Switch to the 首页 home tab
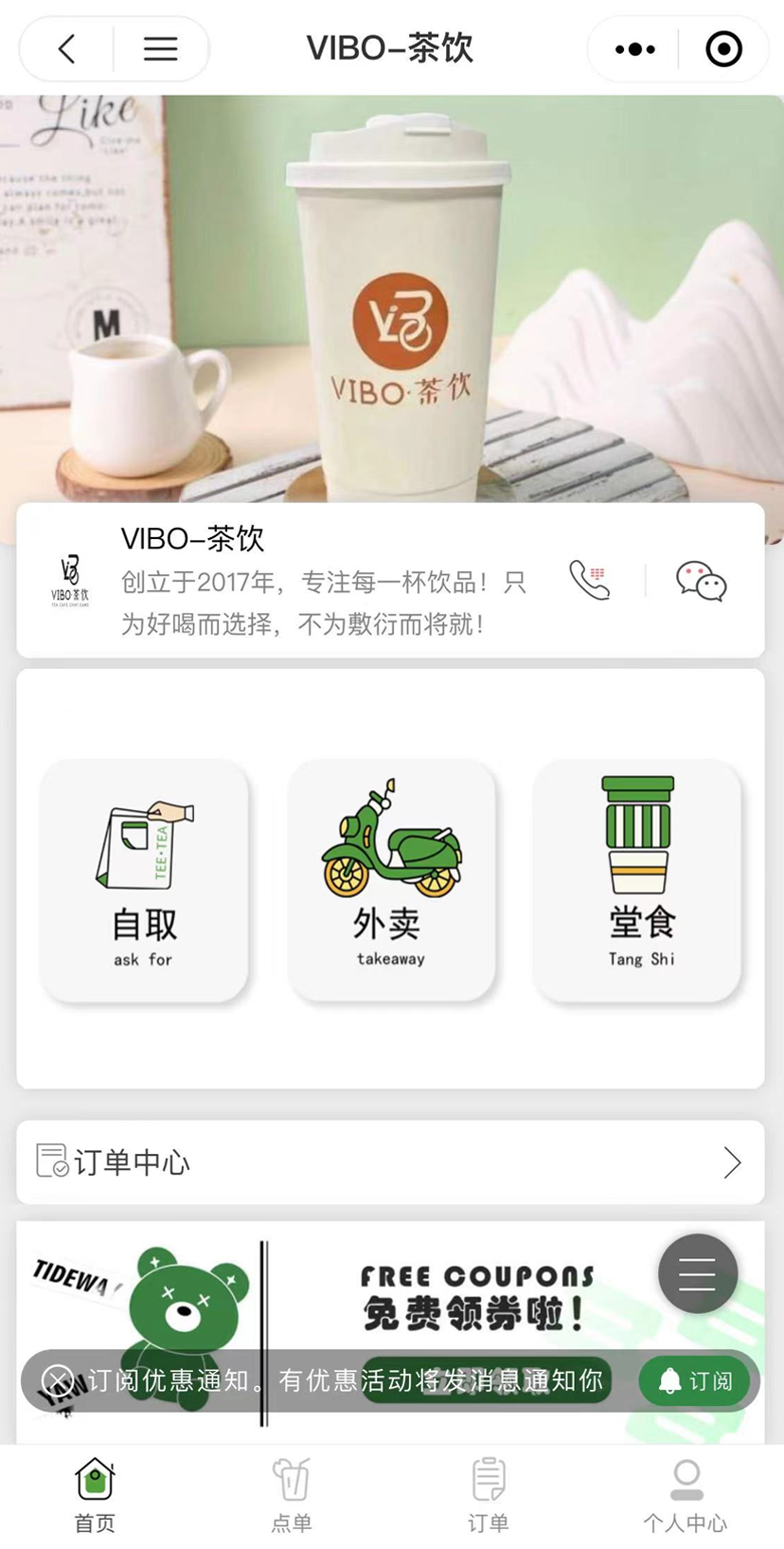Image resolution: width=784 pixels, height=1549 pixels. pos(95,1496)
